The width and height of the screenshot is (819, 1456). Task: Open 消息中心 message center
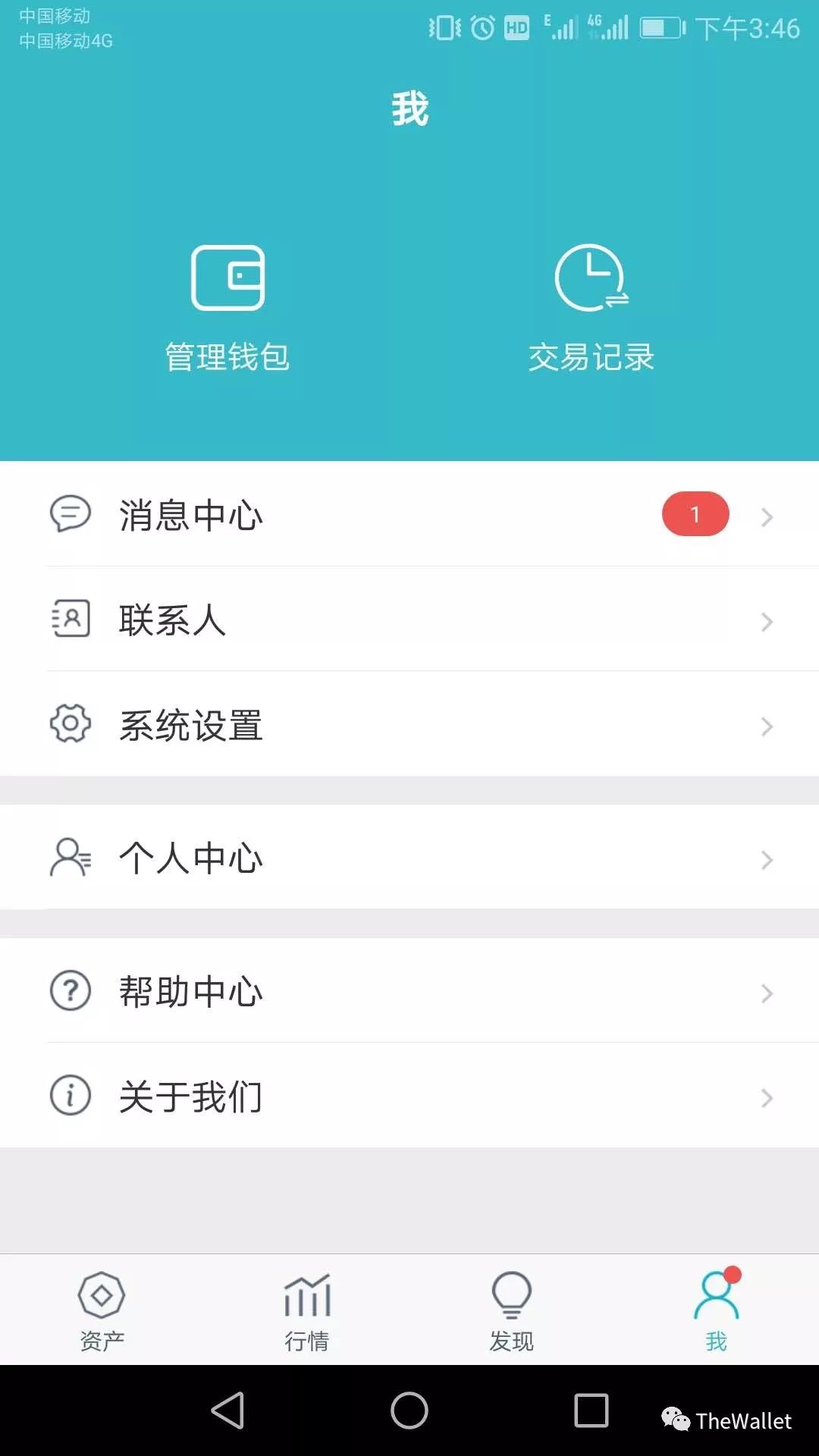coord(409,514)
